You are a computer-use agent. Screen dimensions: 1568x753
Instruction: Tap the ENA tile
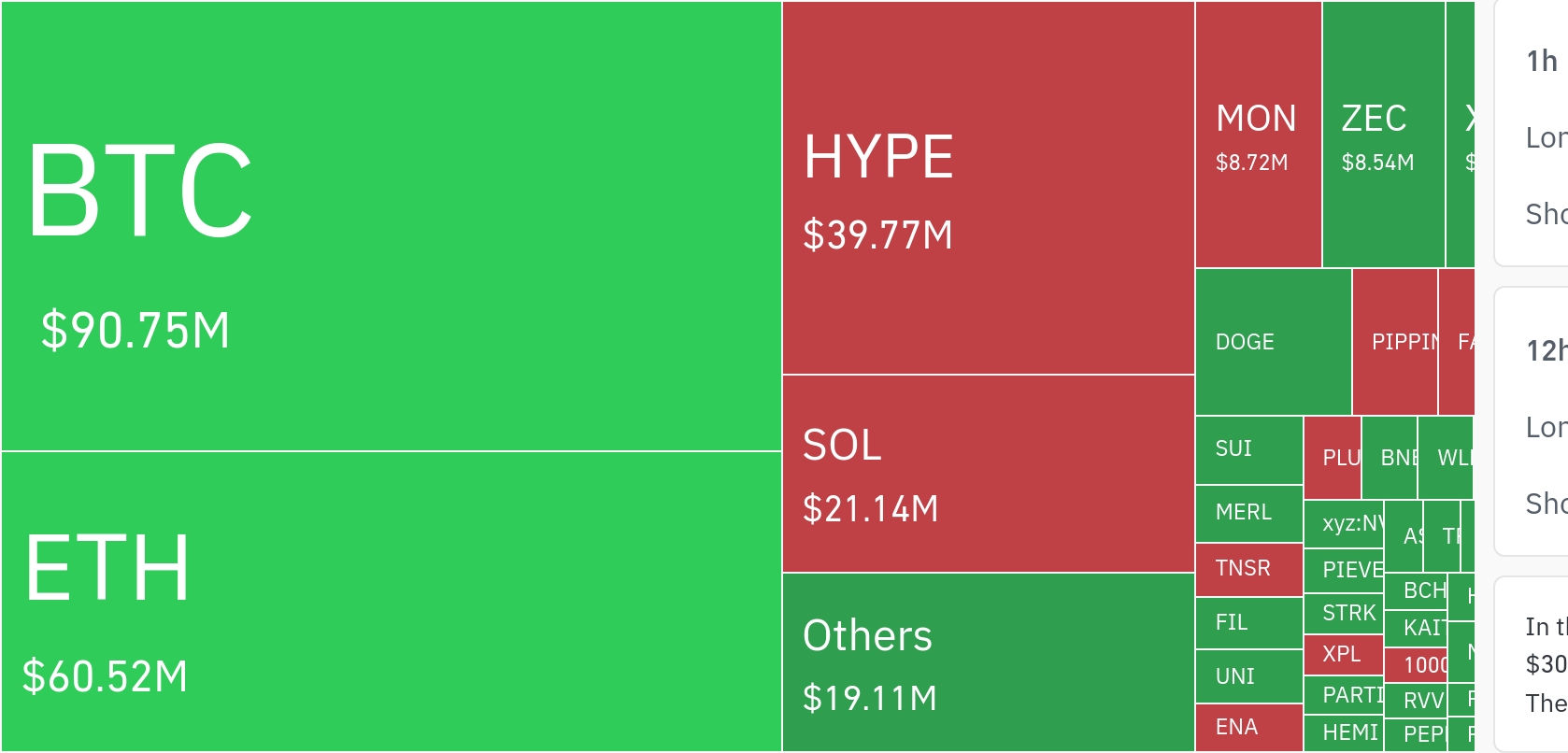tap(1248, 728)
